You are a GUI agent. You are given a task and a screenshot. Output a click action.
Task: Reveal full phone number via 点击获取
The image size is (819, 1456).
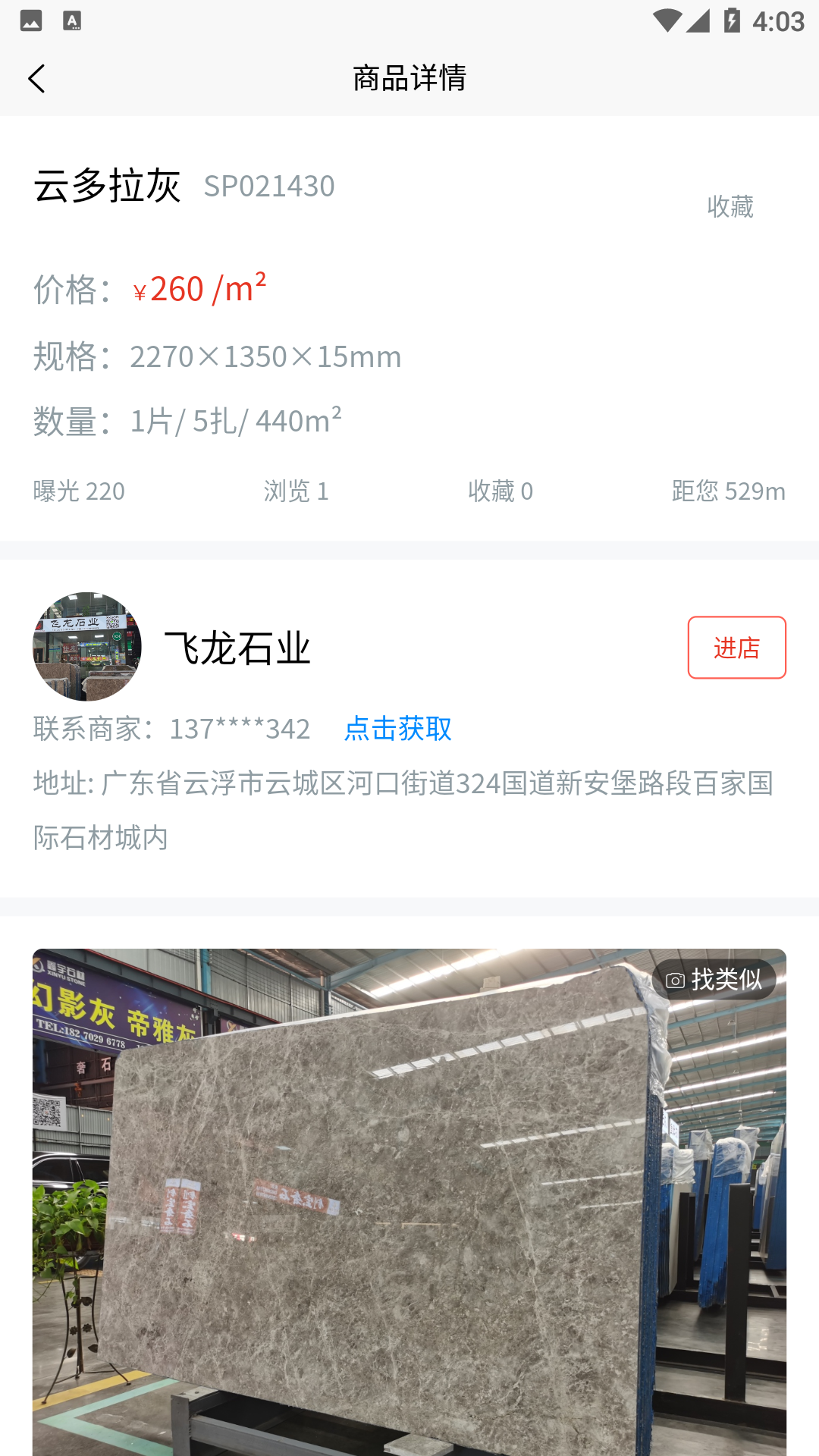click(397, 730)
